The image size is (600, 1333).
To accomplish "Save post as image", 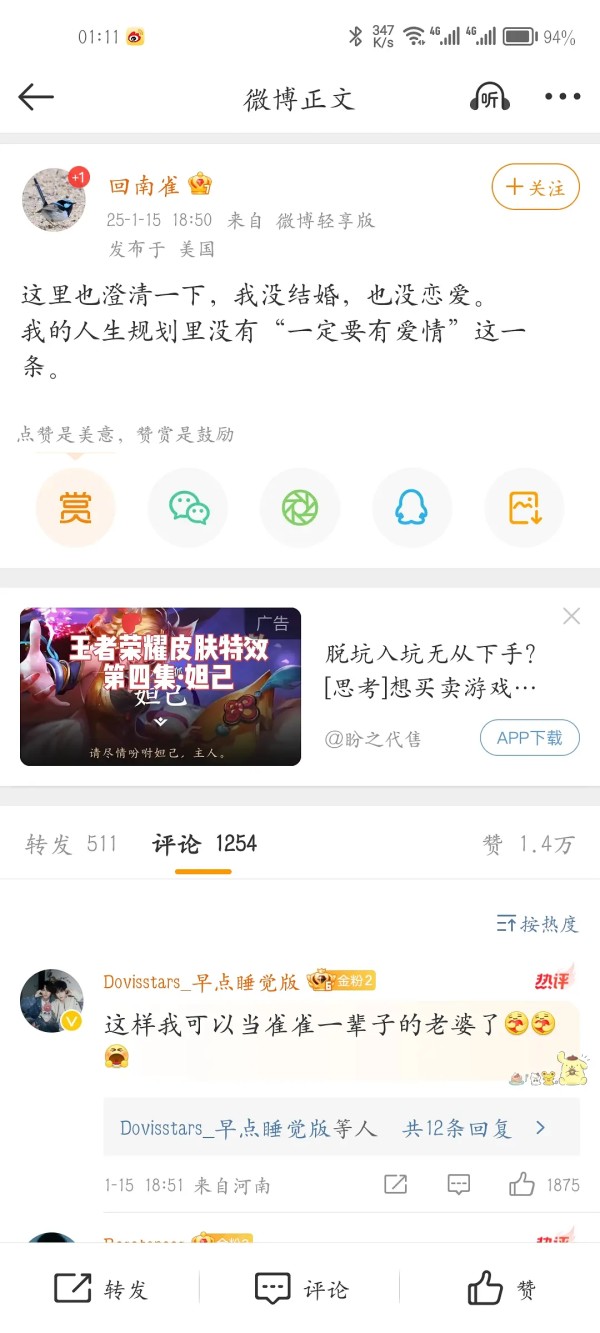I will pos(524,508).
